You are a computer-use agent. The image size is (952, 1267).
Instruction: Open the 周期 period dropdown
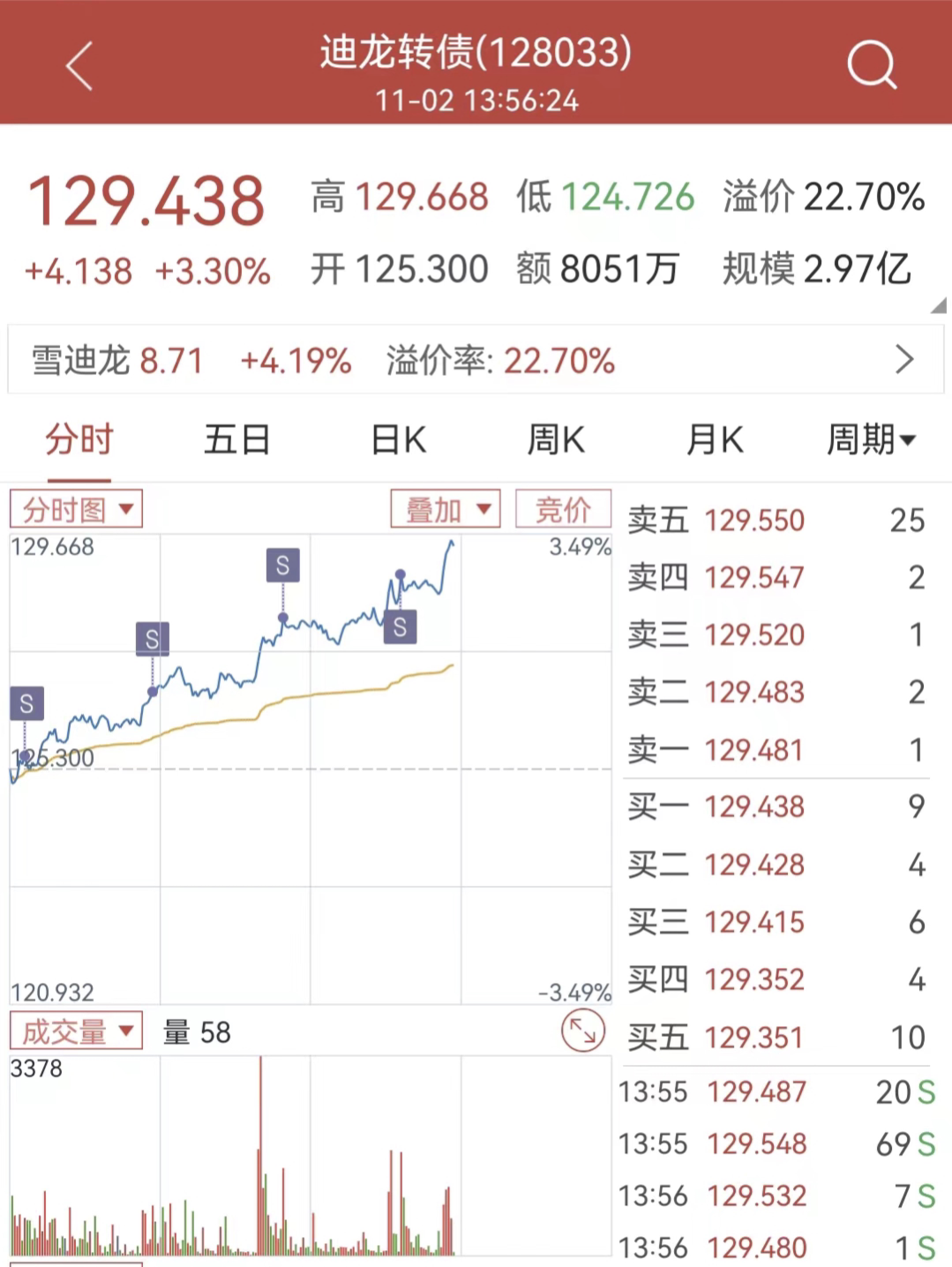point(871,439)
